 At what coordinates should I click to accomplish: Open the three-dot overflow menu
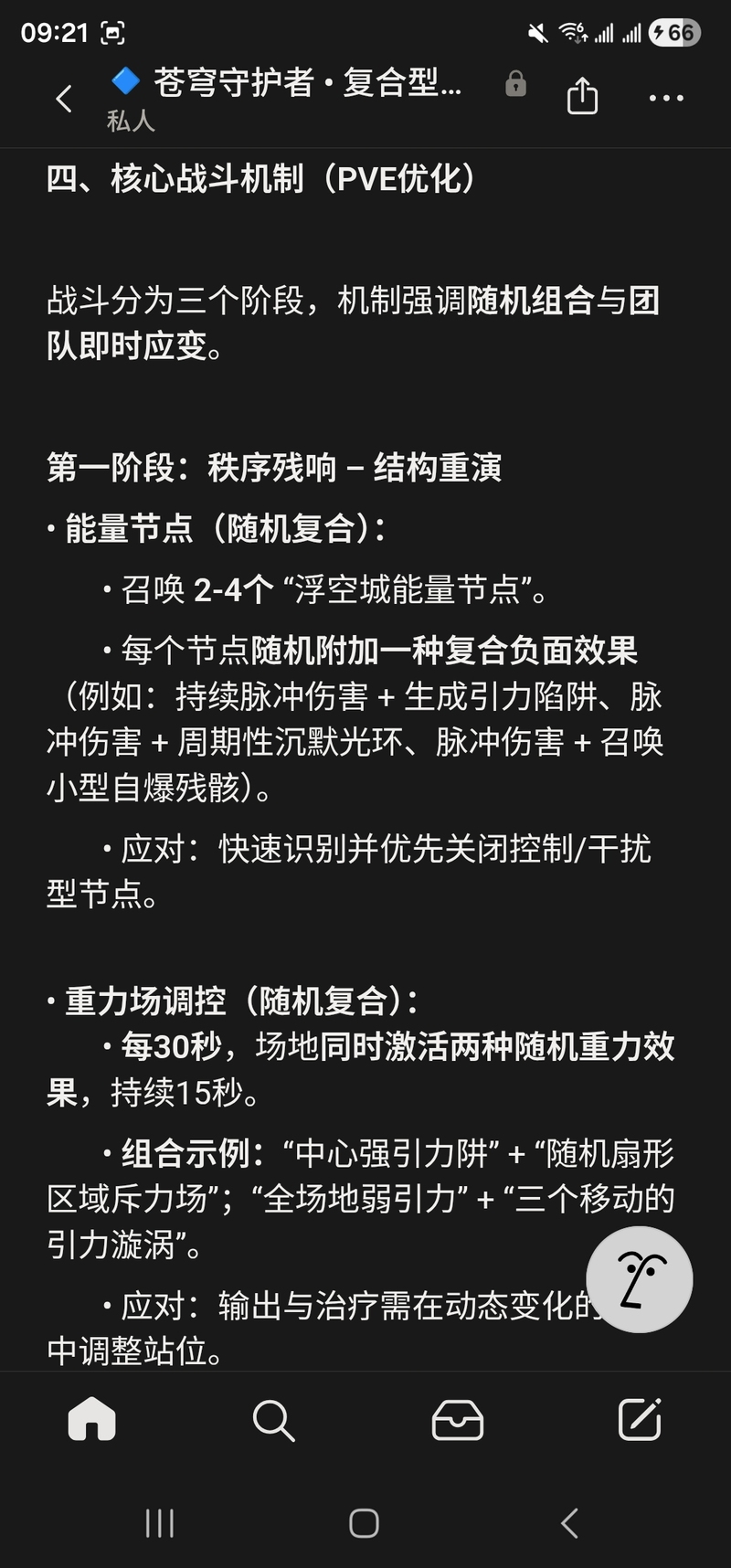point(666,98)
